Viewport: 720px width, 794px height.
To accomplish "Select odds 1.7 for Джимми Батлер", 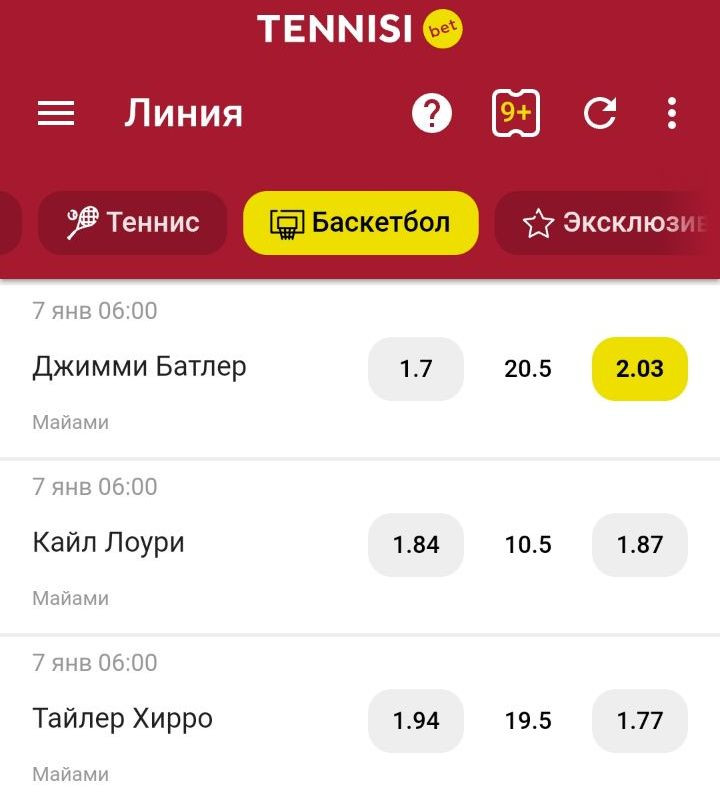I will [416, 369].
